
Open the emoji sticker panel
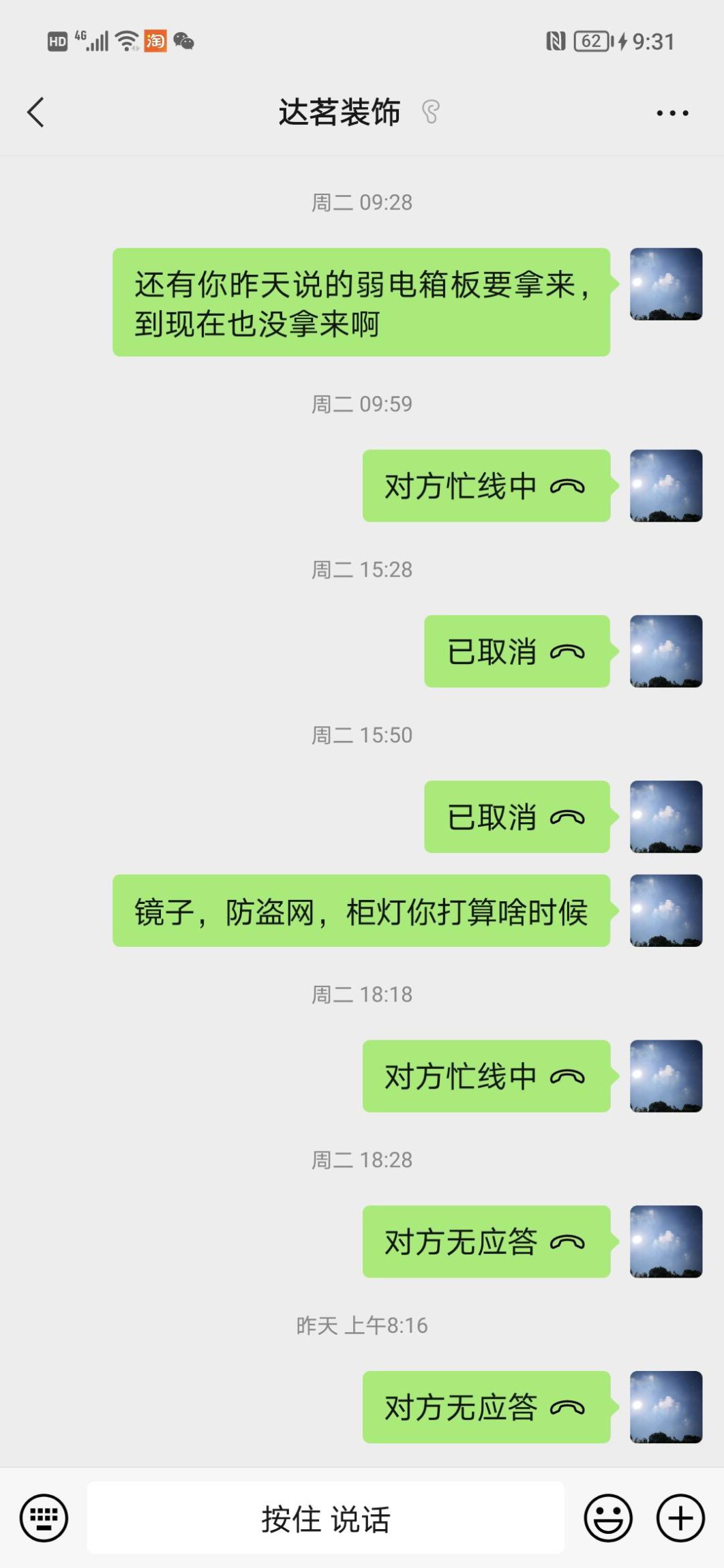point(607,1518)
